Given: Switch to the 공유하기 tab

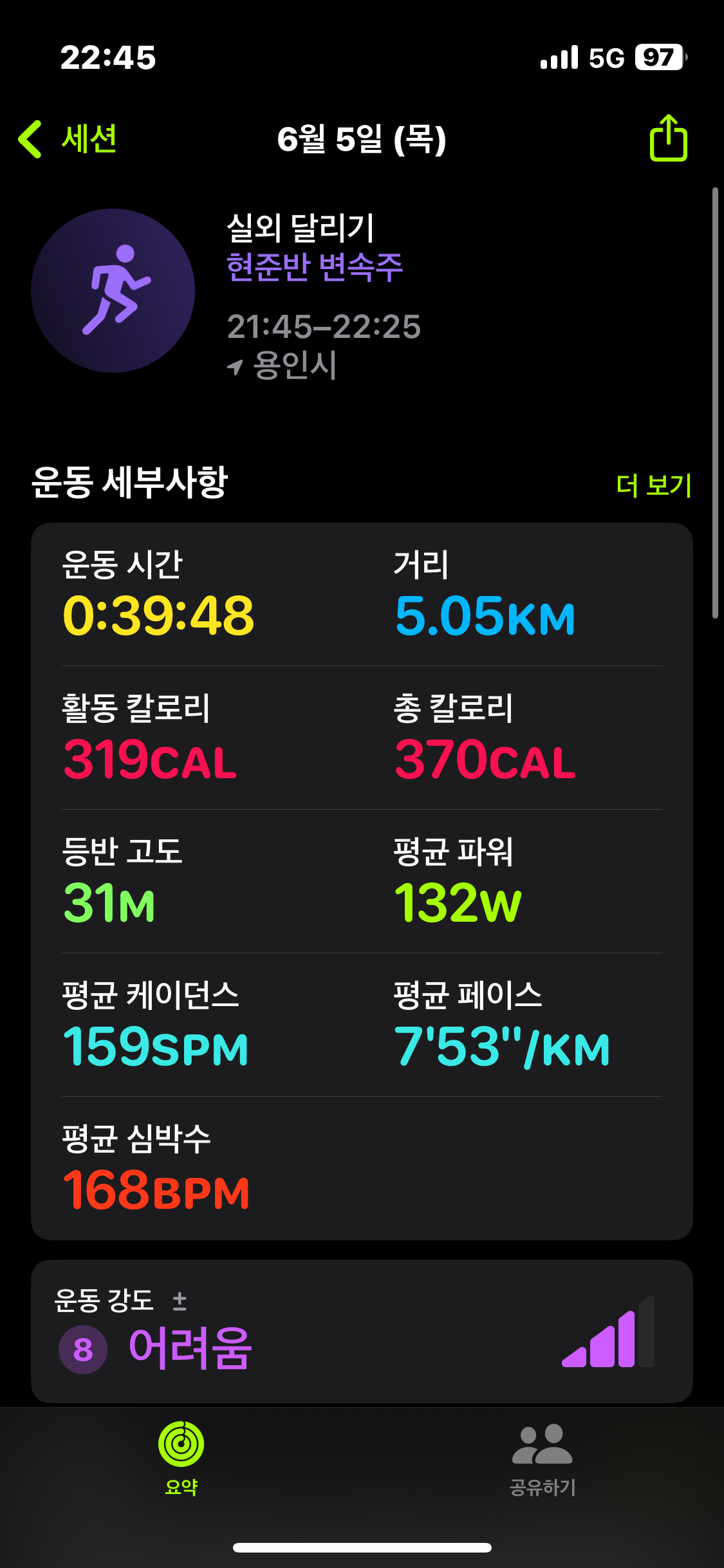Looking at the screenshot, I should (542, 1459).
